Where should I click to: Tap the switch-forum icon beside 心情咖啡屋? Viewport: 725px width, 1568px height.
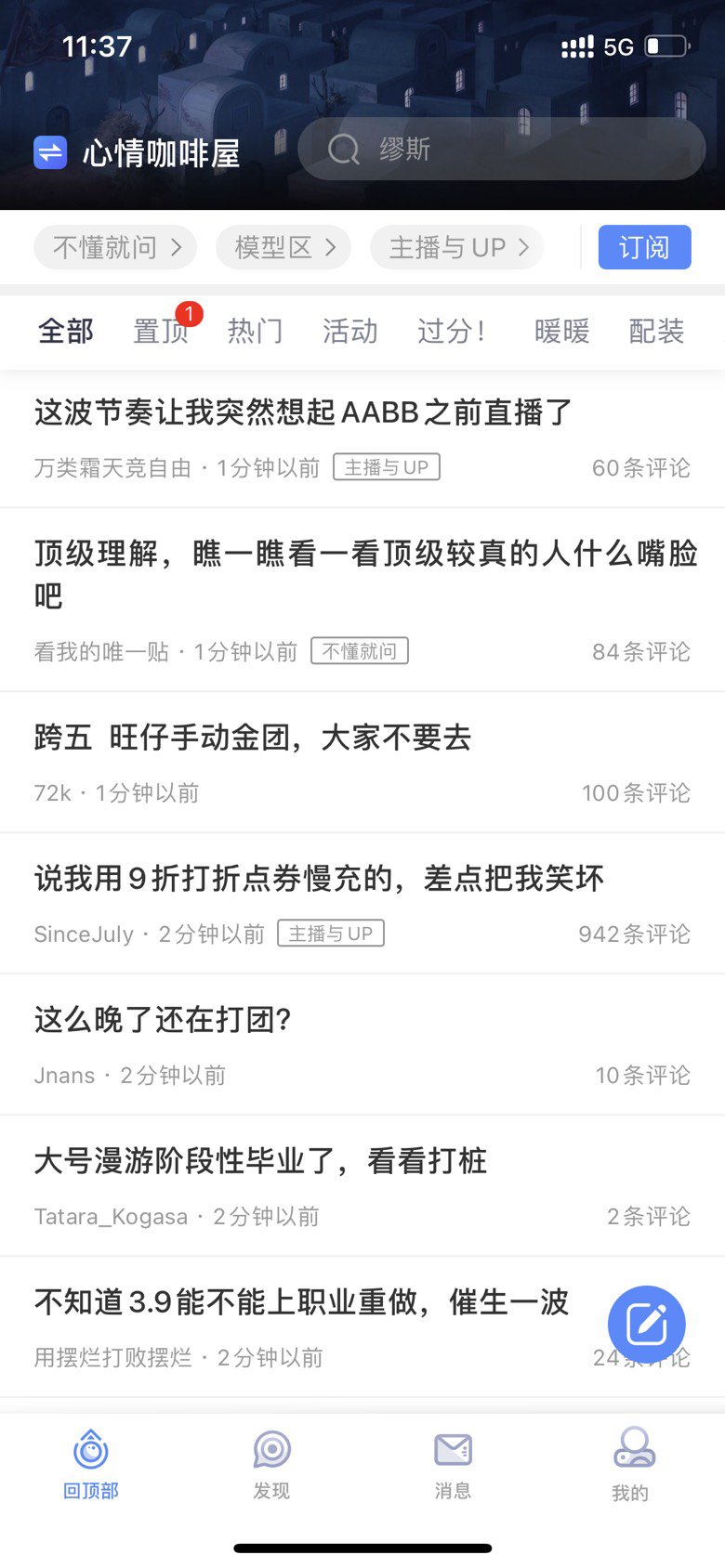click(50, 152)
